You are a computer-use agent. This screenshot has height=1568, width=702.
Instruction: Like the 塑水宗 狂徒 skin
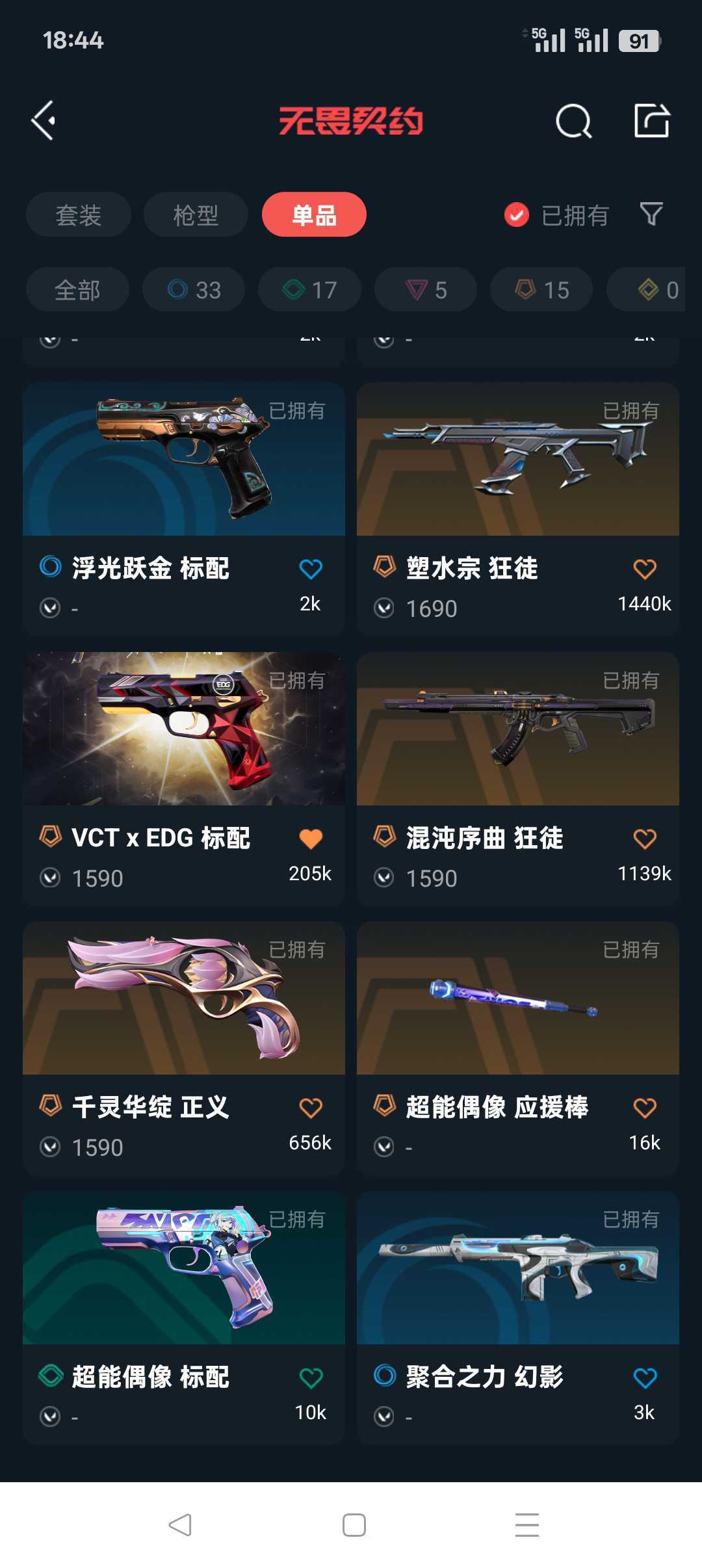tap(645, 569)
